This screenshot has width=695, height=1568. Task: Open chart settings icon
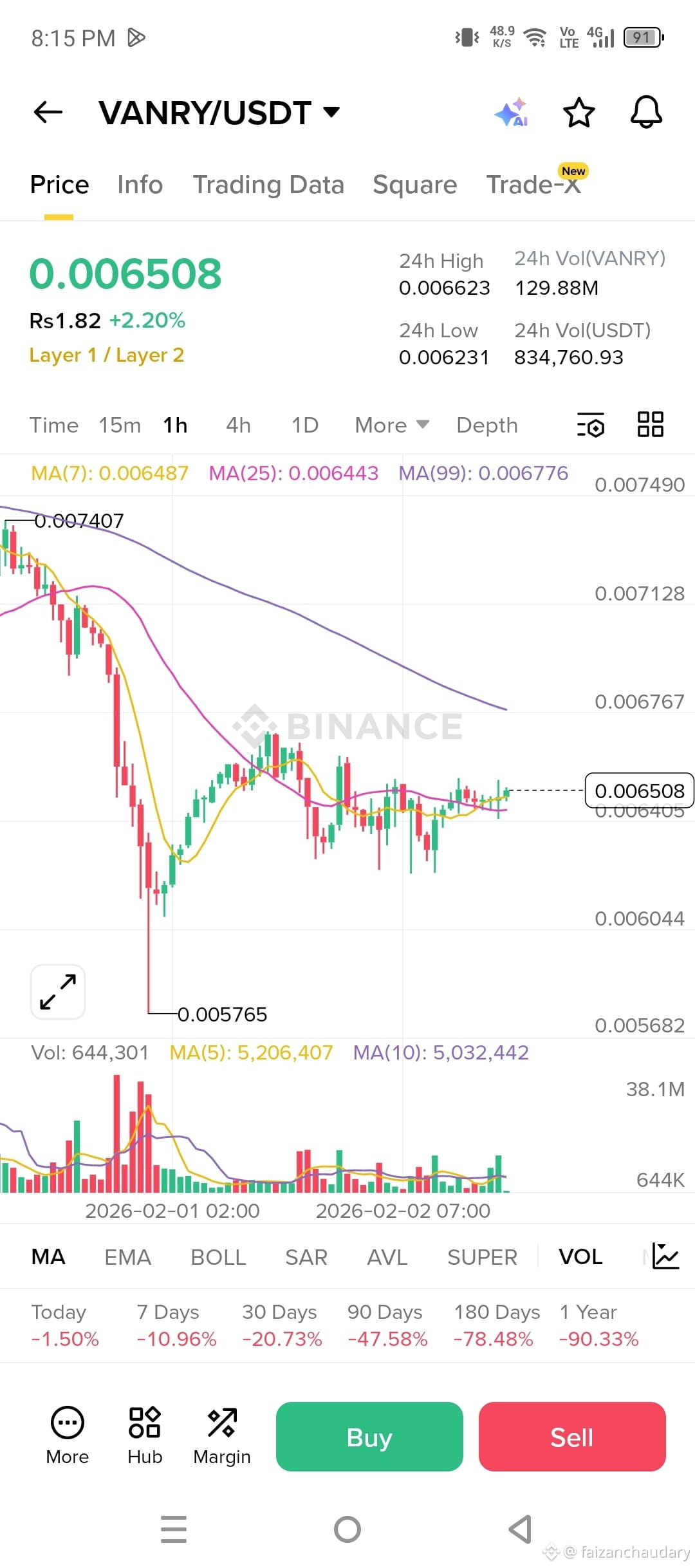[591, 425]
